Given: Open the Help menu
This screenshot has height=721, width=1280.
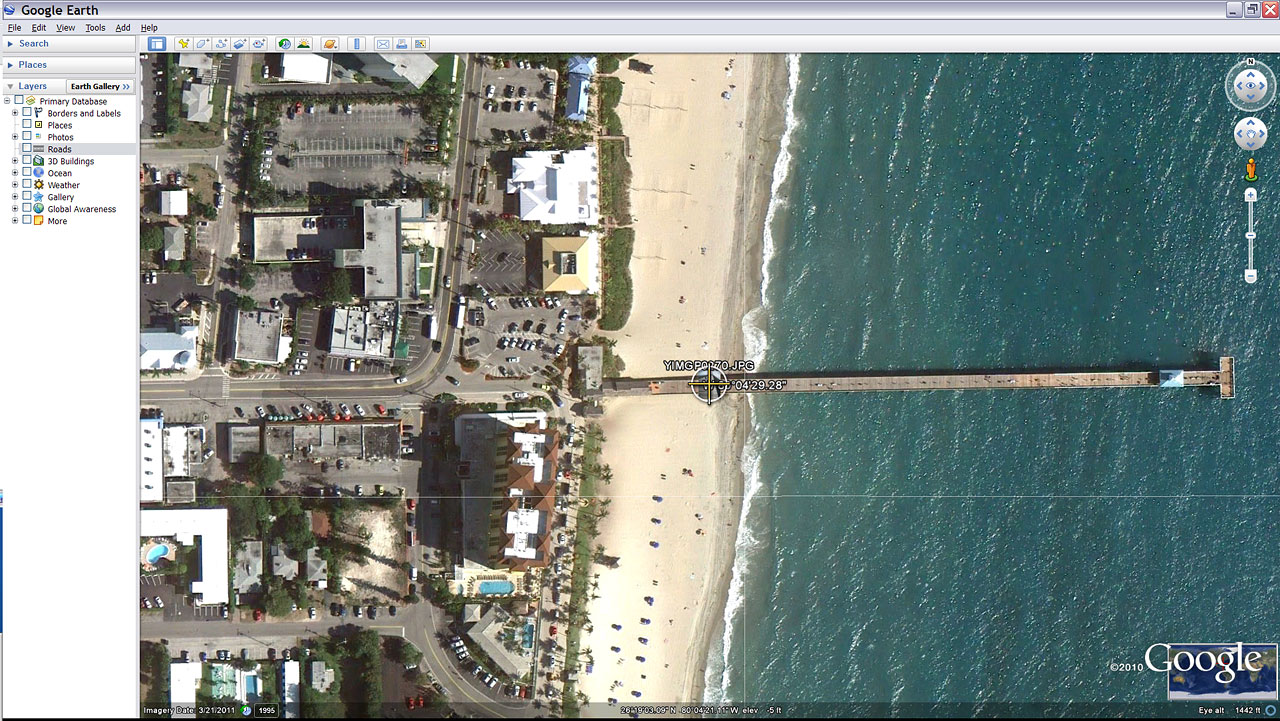Looking at the screenshot, I should [x=149, y=28].
